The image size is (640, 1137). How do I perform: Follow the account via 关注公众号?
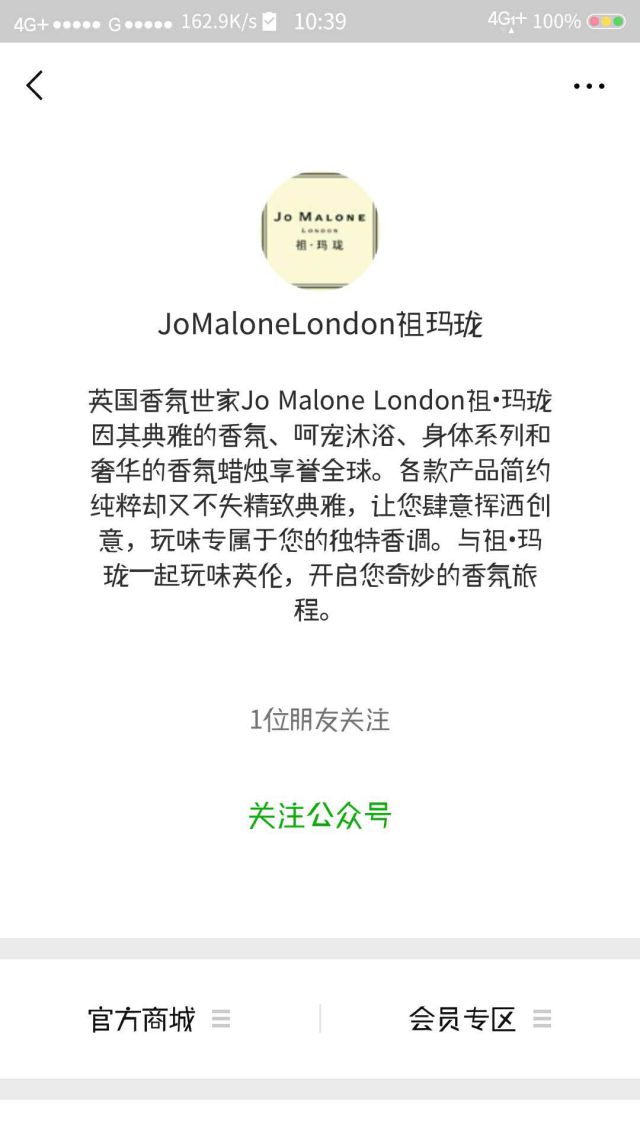pyautogui.click(x=320, y=815)
